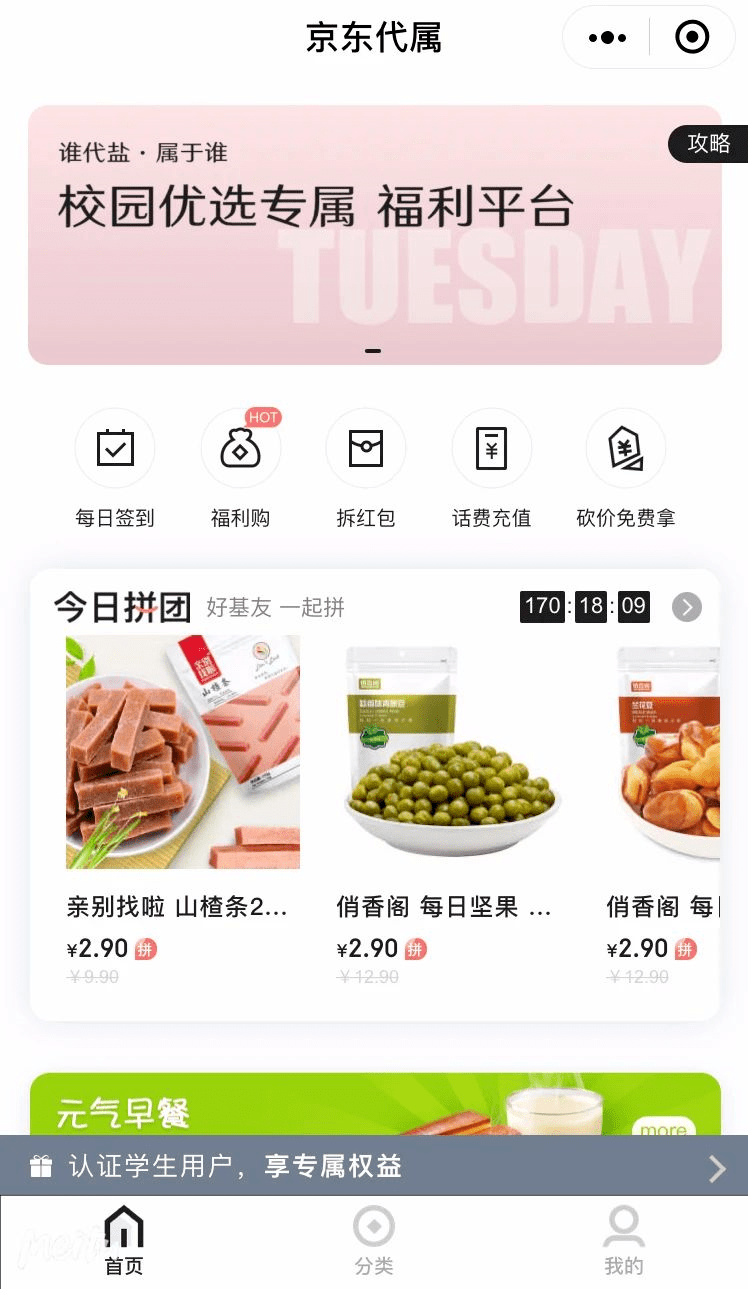Open 砍价免费拿 bargain-for-free icon
Screen dimensions: 748x1289
(625, 448)
